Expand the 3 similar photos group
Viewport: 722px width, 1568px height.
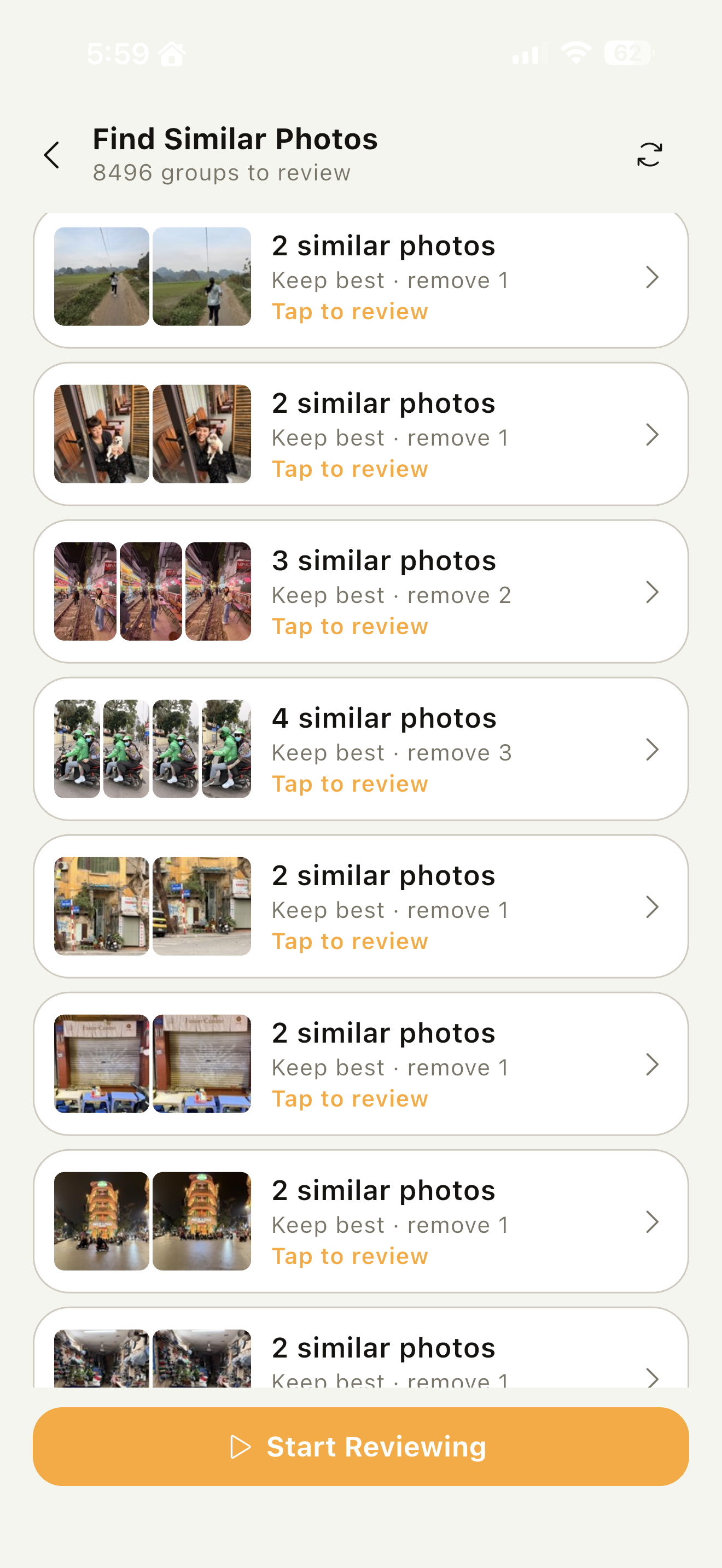[652, 592]
